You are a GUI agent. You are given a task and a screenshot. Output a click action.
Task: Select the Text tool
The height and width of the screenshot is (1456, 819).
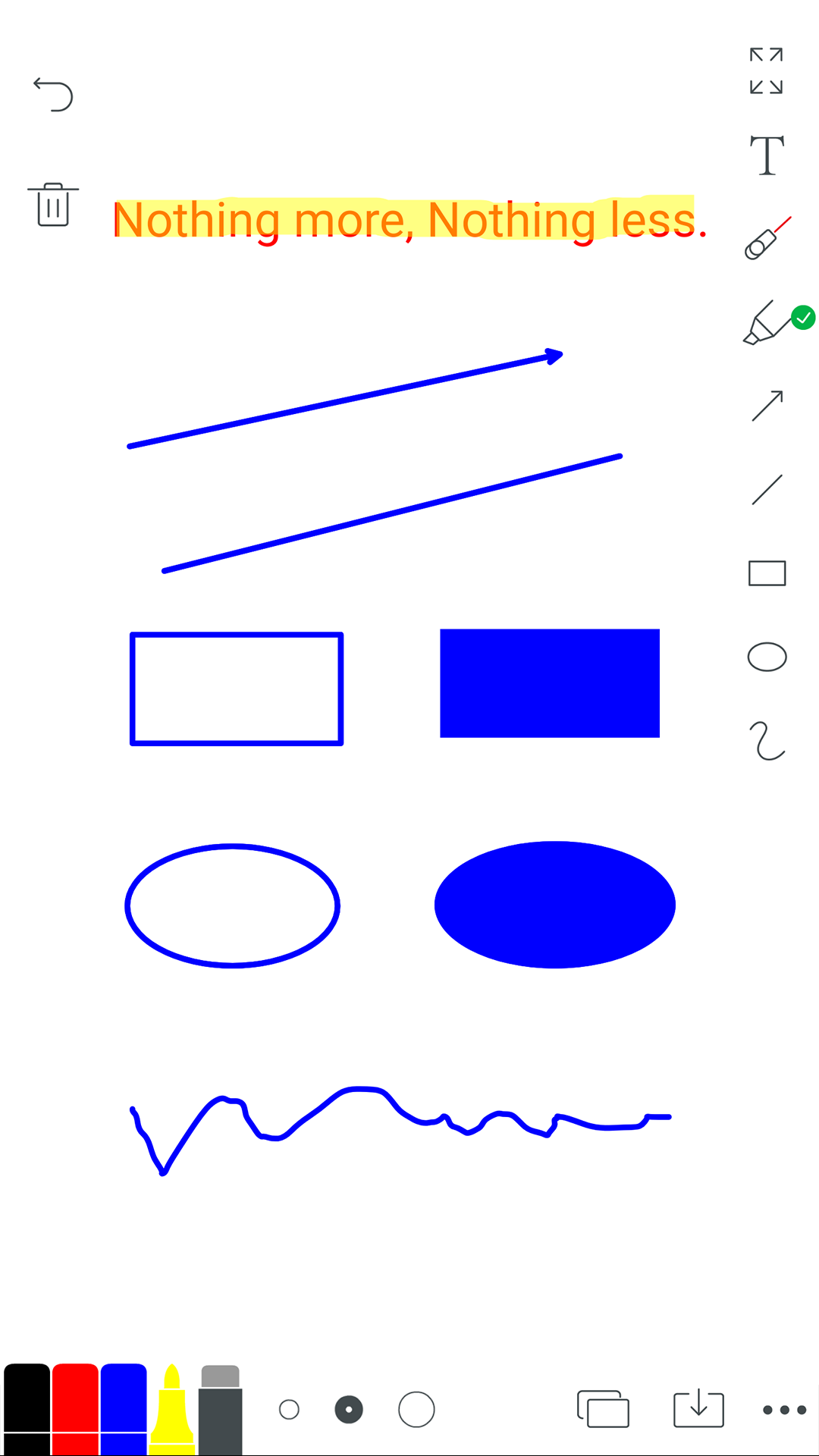pyautogui.click(x=766, y=155)
